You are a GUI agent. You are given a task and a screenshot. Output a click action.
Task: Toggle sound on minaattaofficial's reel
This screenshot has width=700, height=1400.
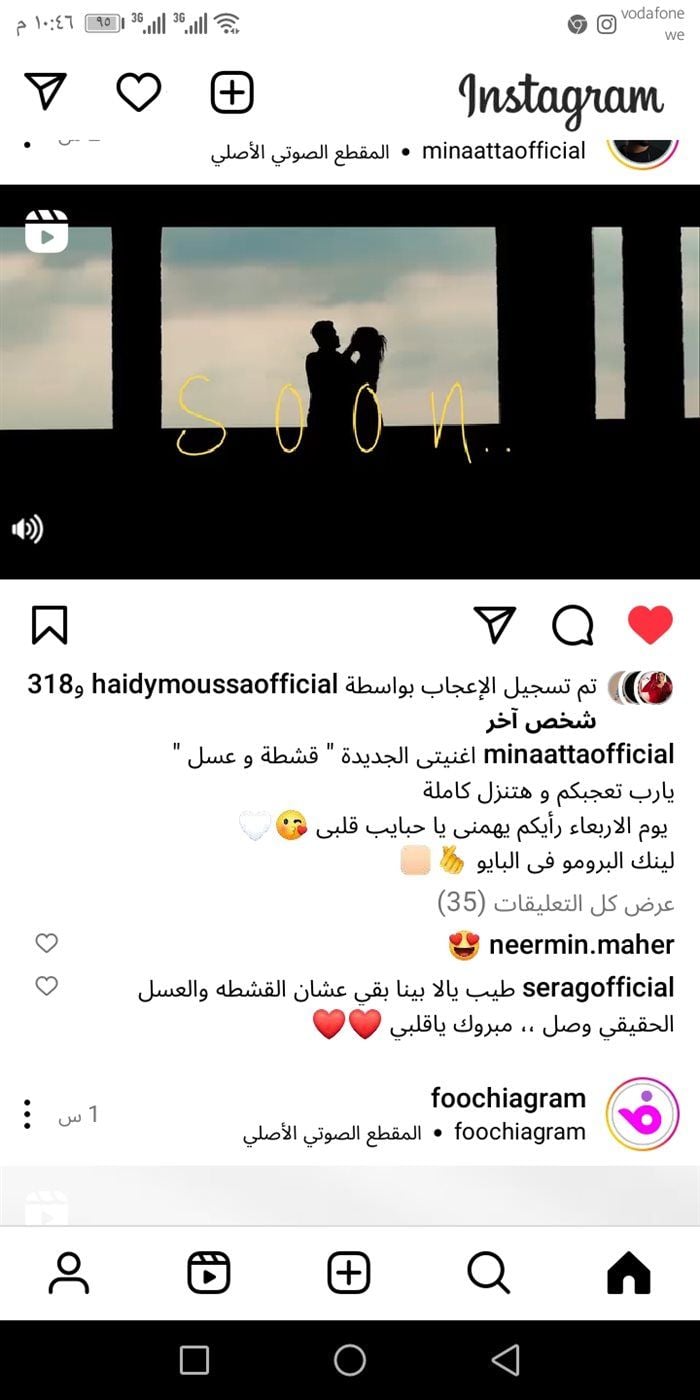point(28,529)
